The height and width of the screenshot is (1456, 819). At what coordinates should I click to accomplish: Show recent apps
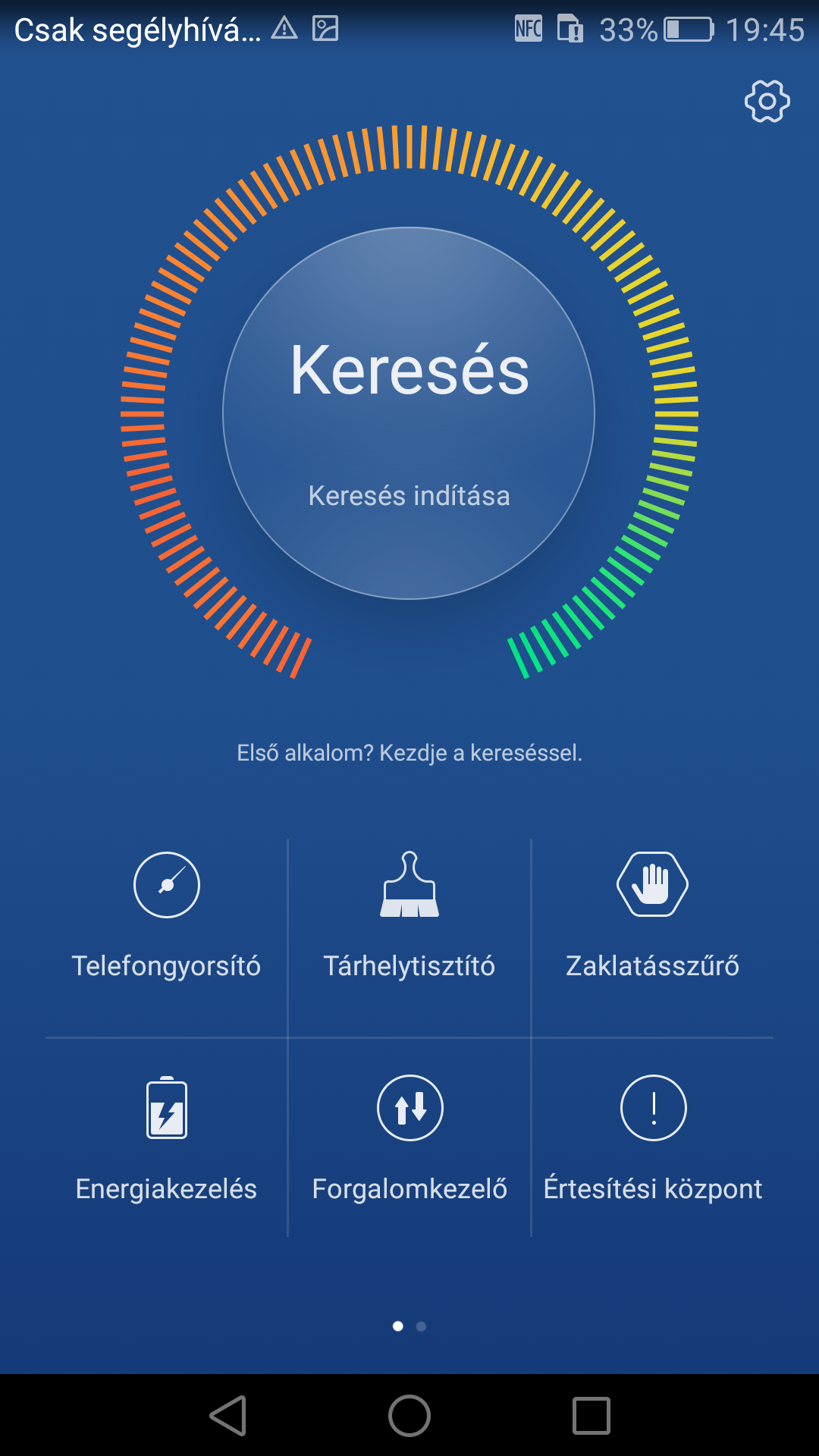click(x=591, y=1415)
